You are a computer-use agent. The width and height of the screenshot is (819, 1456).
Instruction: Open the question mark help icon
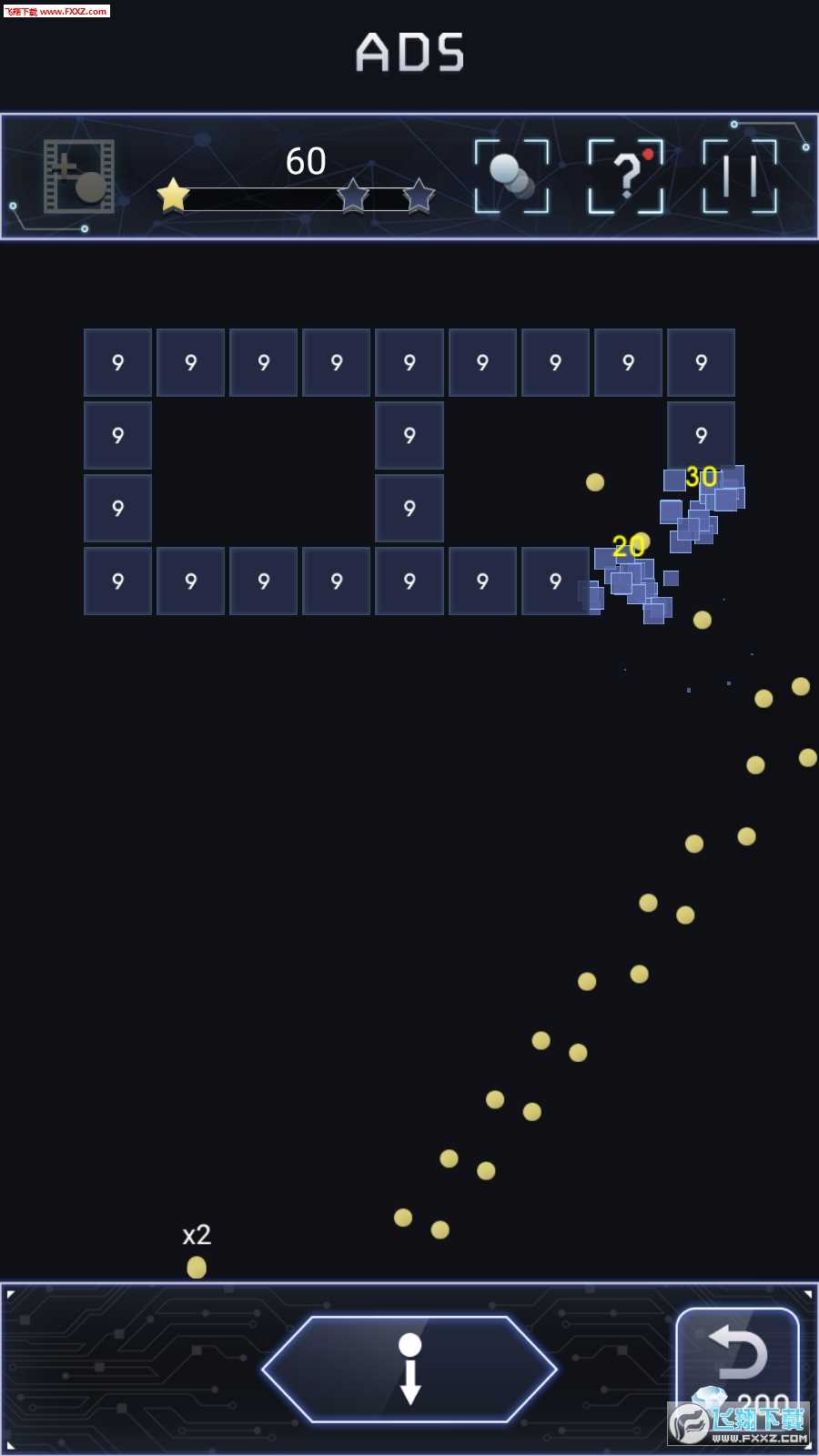pyautogui.click(x=624, y=179)
